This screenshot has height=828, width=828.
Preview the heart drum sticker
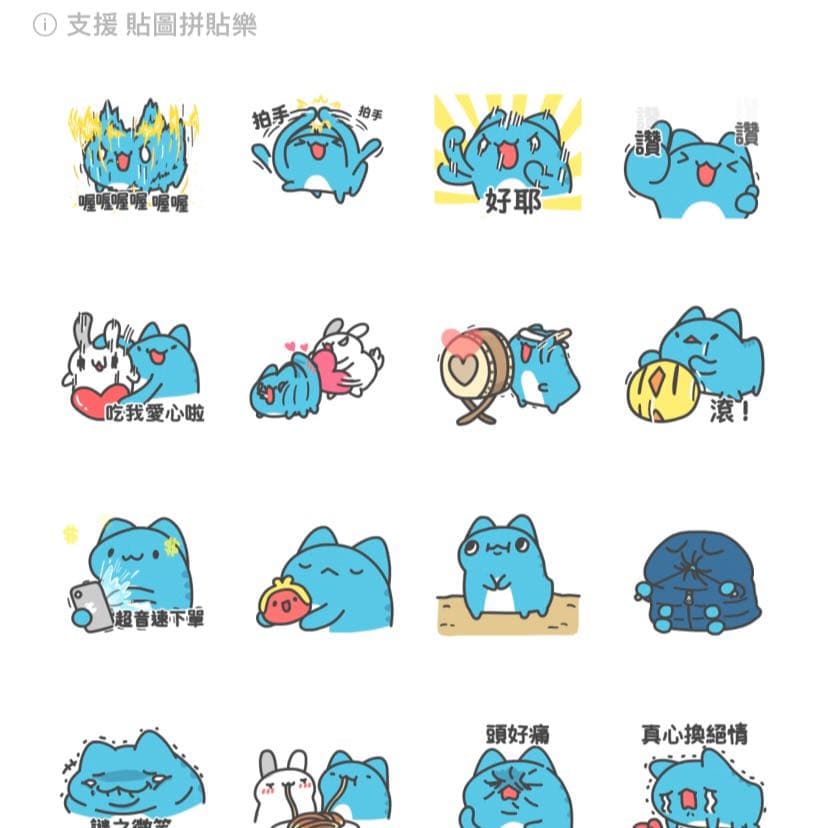[x=508, y=372]
